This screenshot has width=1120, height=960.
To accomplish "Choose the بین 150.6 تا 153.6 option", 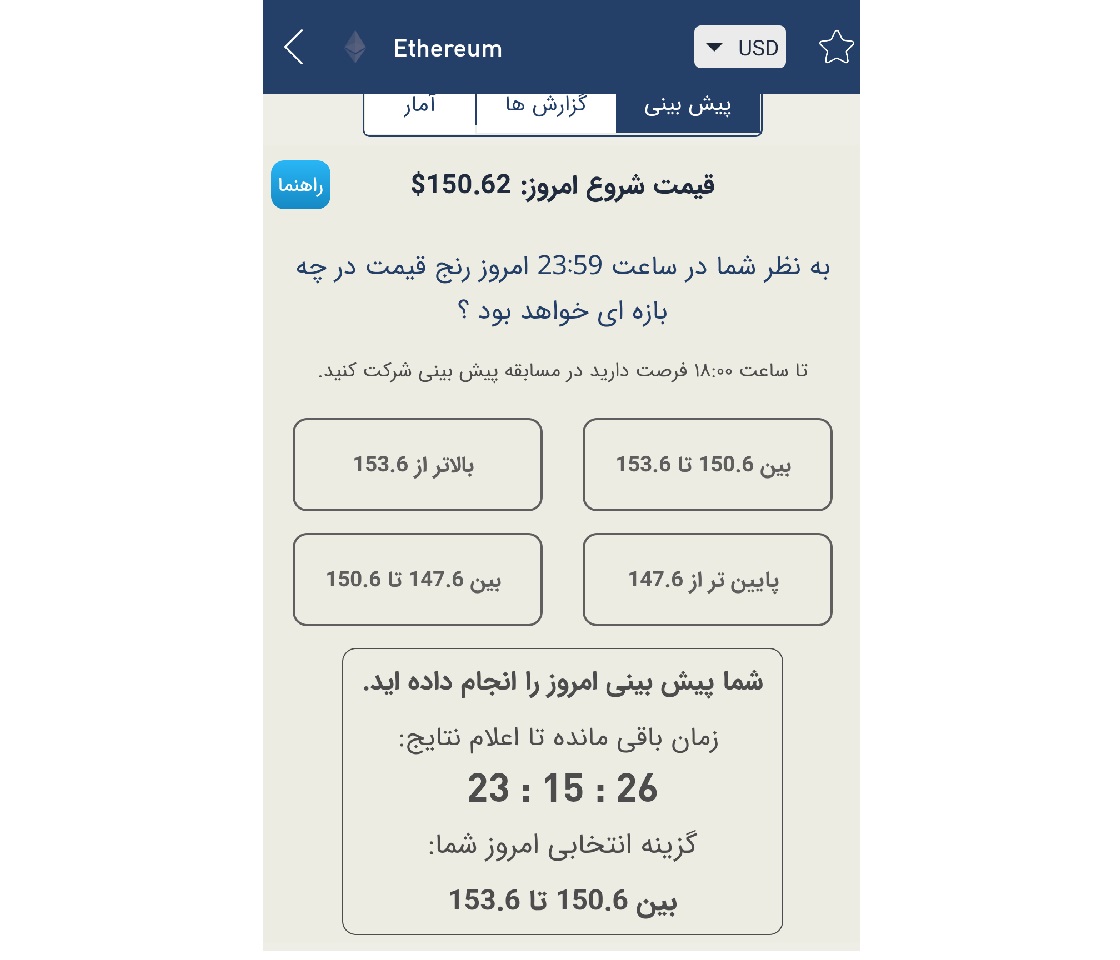I will [707, 464].
